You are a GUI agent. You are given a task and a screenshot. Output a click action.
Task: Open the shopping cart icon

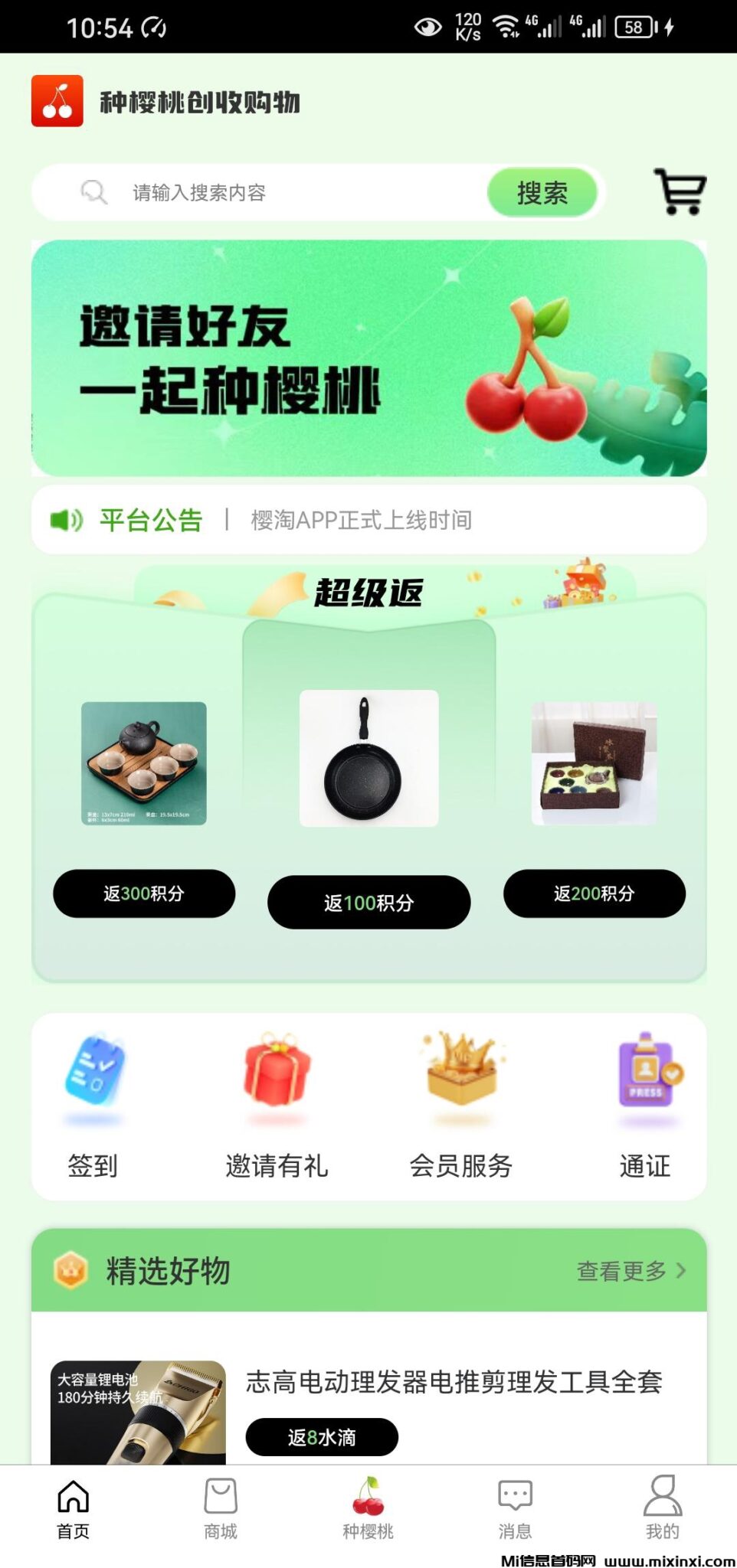679,191
